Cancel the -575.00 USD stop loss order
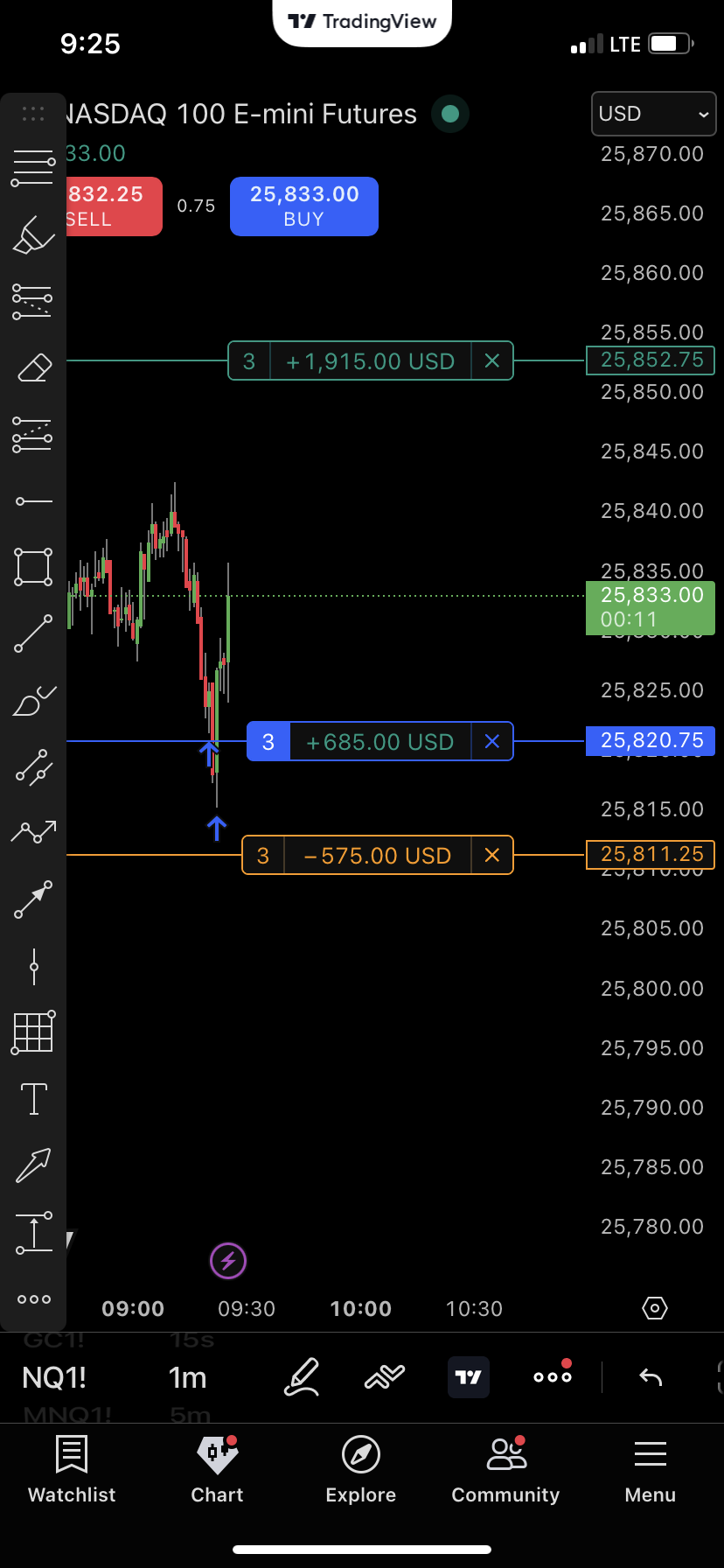 [492, 855]
